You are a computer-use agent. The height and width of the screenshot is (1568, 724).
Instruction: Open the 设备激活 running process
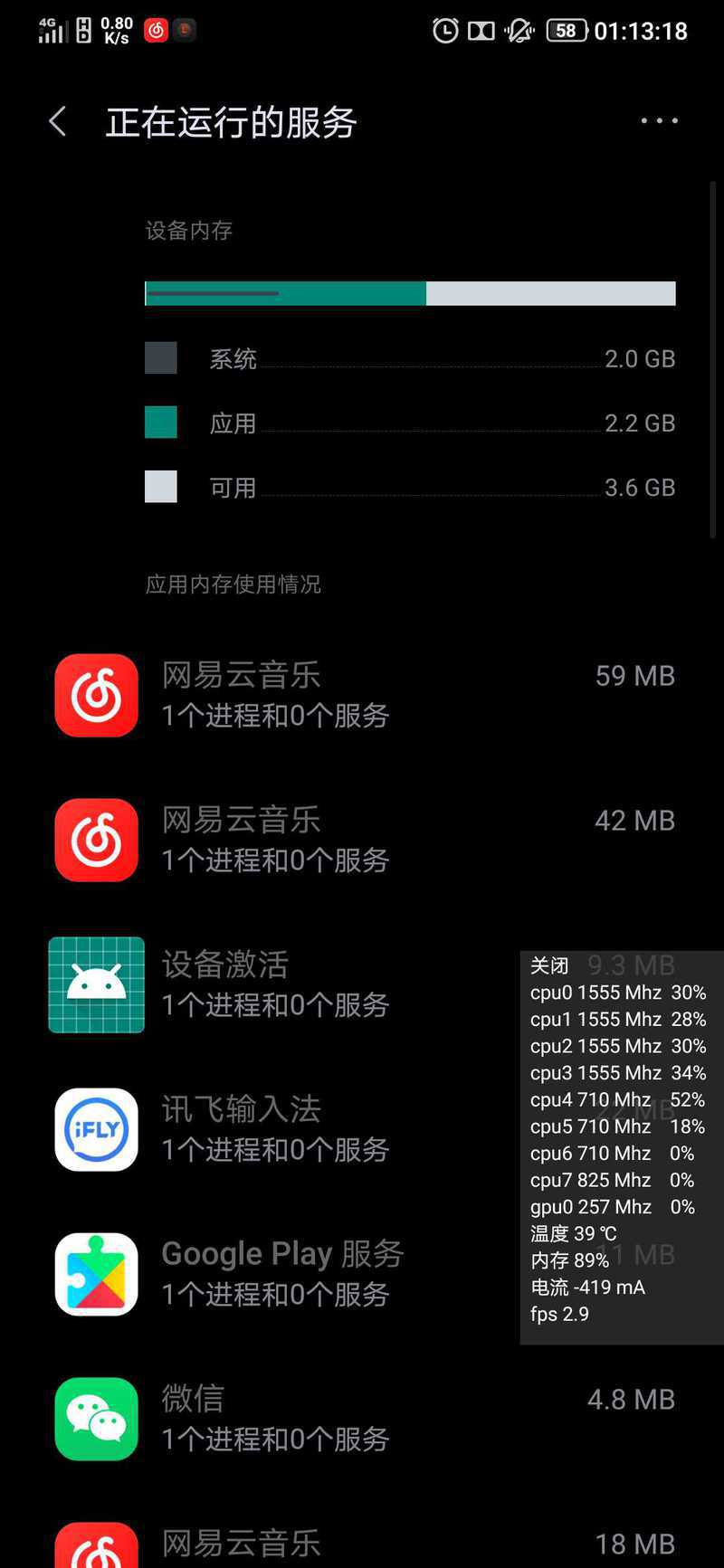[362, 984]
